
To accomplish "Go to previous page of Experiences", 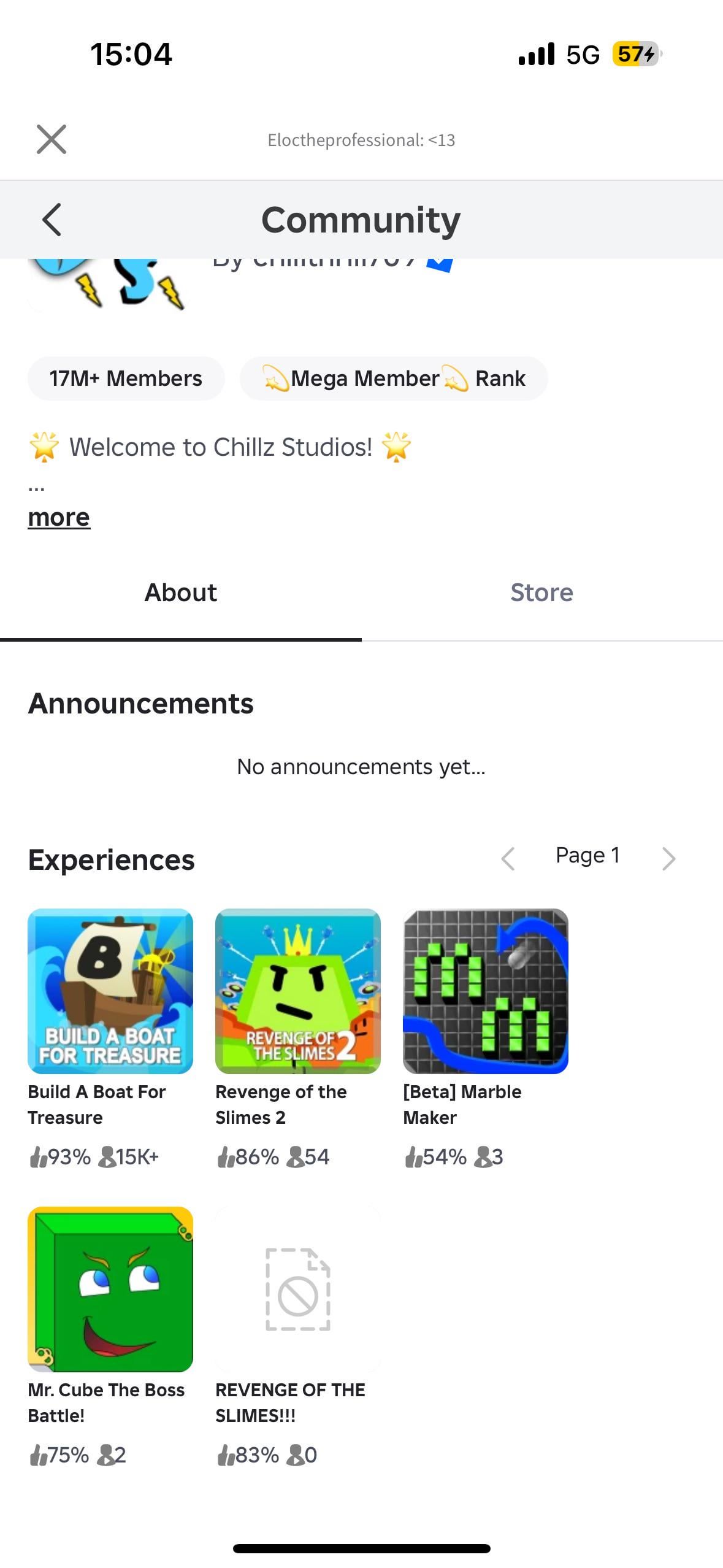I will [x=508, y=858].
